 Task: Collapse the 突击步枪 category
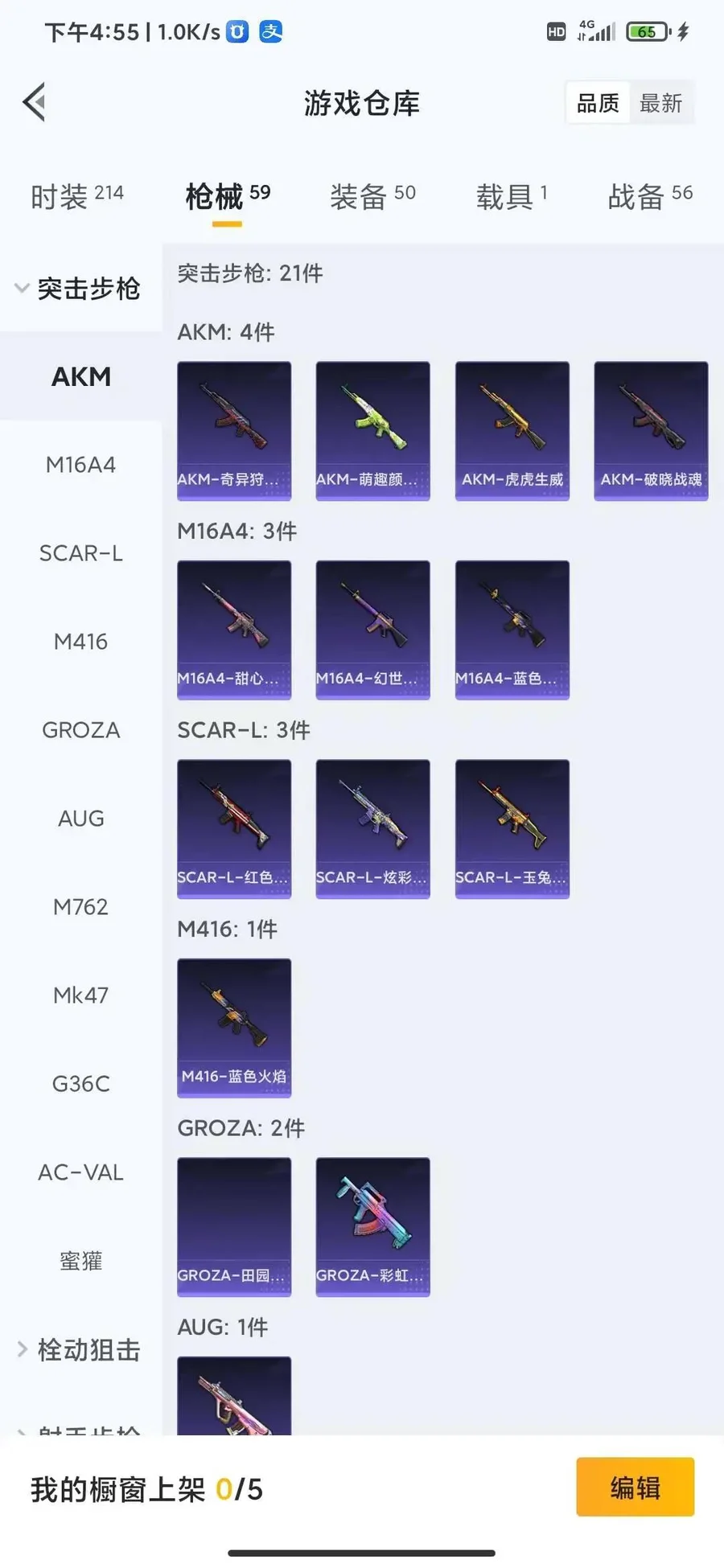coord(79,288)
